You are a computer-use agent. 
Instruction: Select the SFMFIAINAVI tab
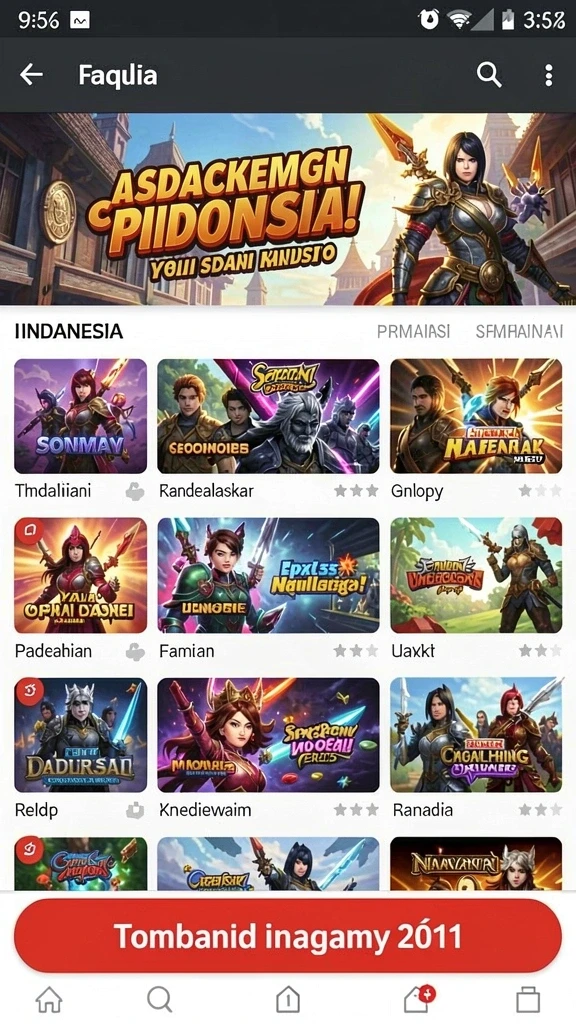click(x=519, y=332)
